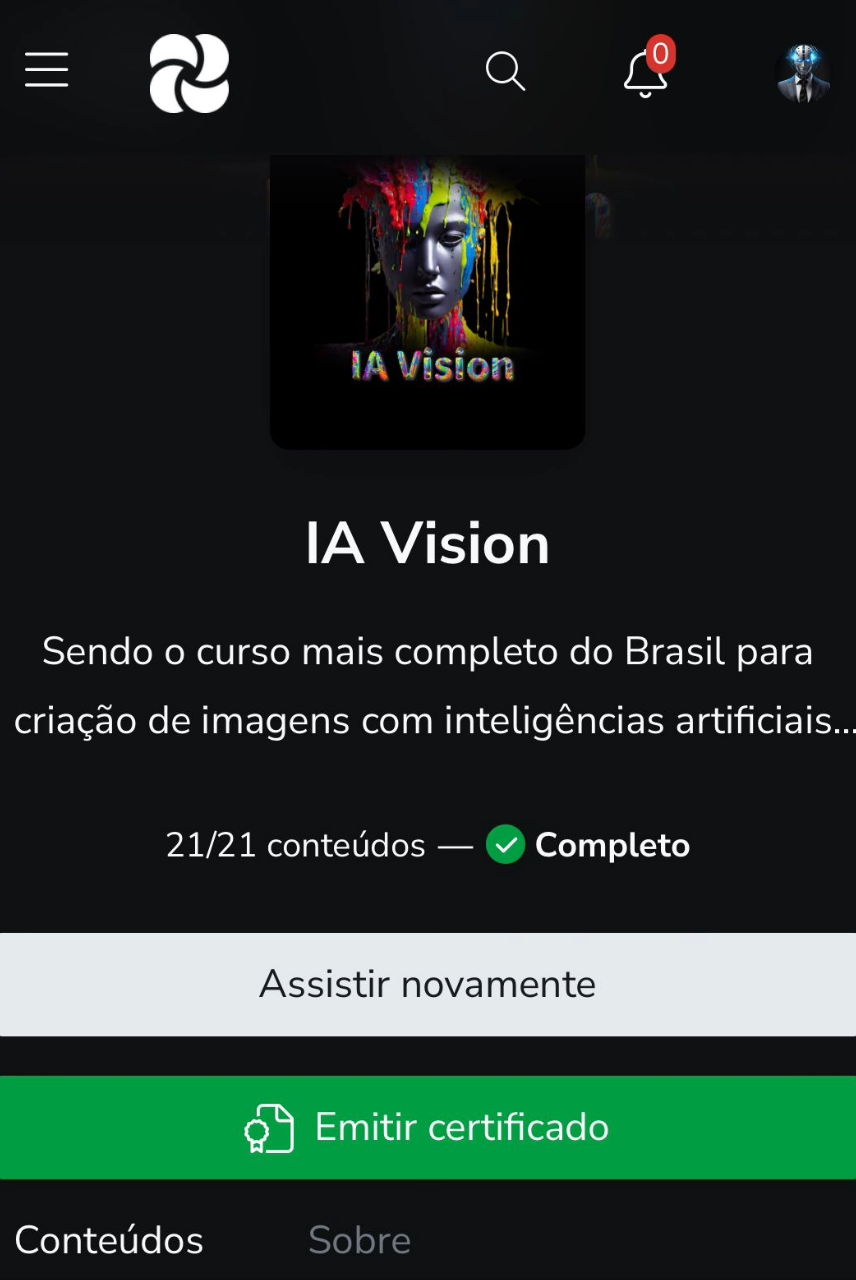
Task: Go to the platform home logo
Action: [190, 73]
